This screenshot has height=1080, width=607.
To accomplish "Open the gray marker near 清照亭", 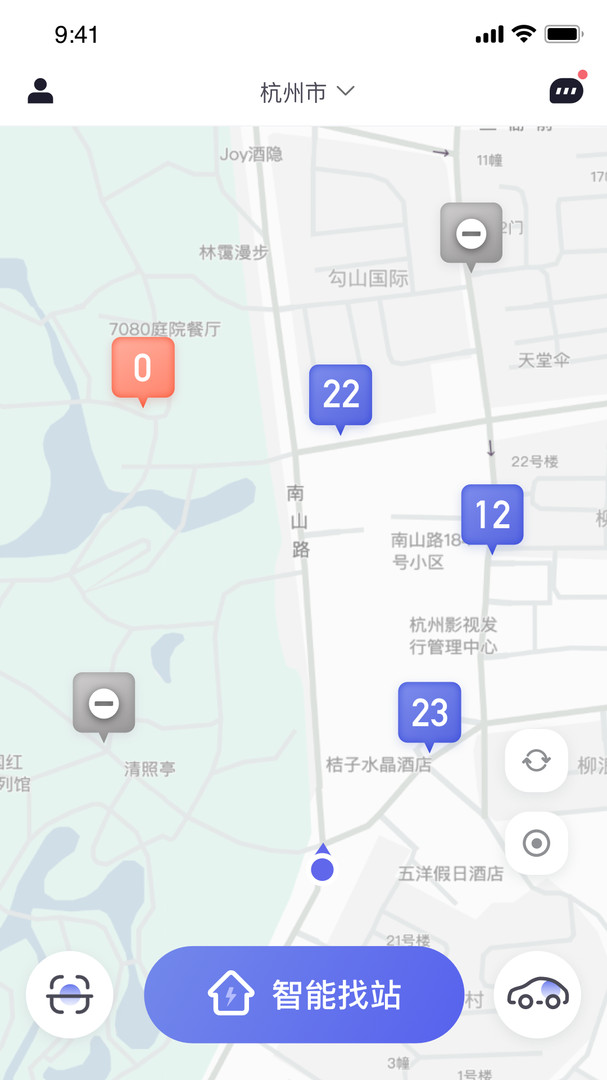I will [x=103, y=703].
